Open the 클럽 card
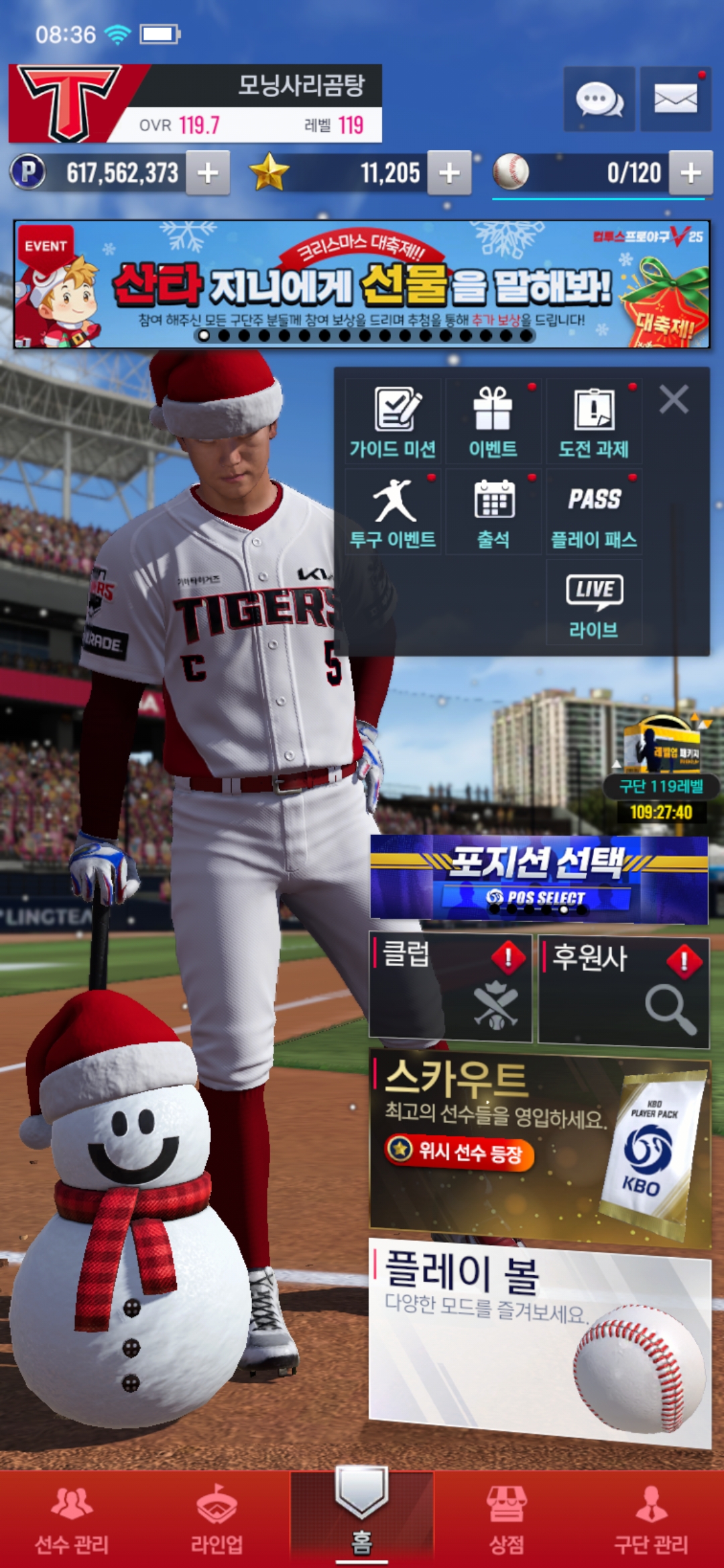This screenshot has width=724, height=1568. coord(450,988)
